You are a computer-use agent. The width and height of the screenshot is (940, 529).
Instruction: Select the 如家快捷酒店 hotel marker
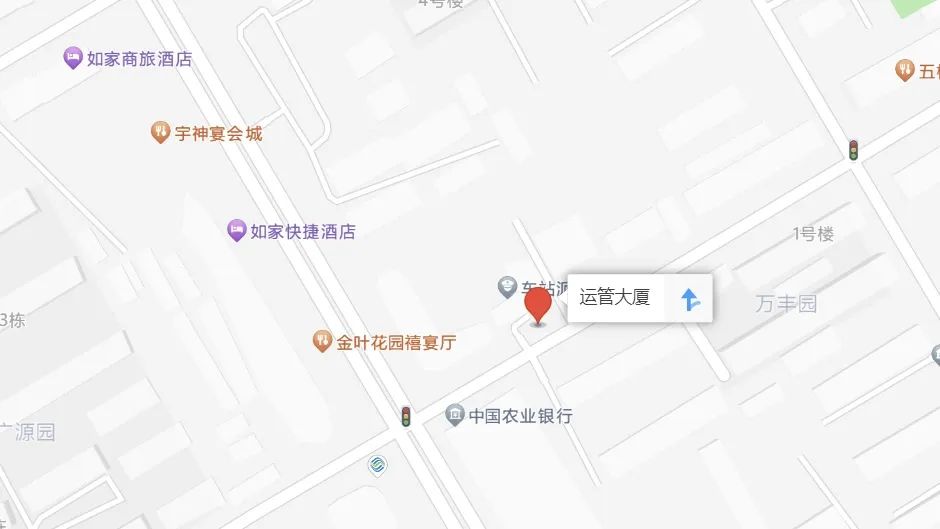236,231
